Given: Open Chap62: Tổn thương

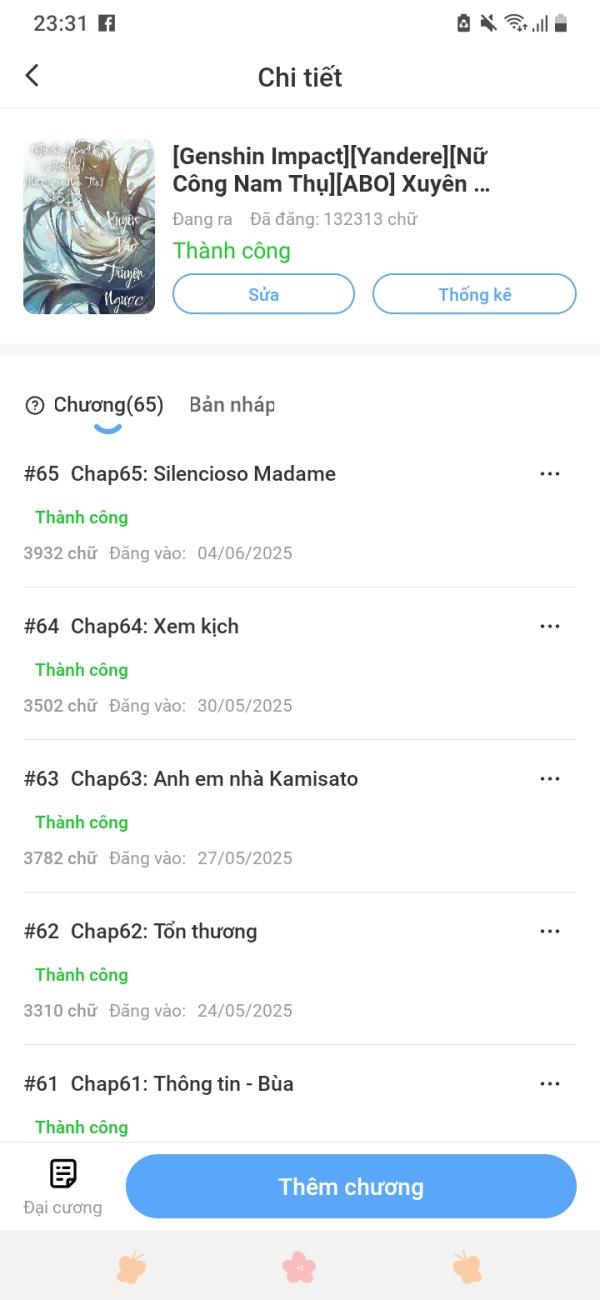Looking at the screenshot, I should pos(164,932).
